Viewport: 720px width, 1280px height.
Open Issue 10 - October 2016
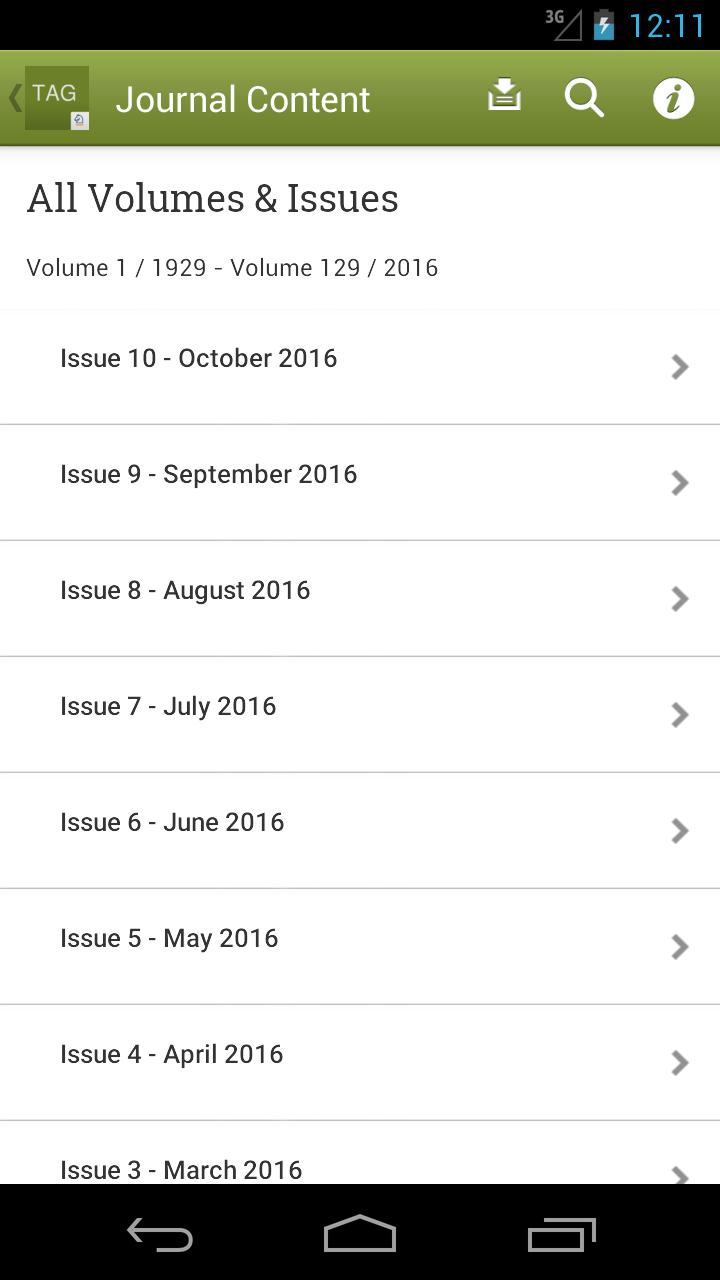(360, 366)
